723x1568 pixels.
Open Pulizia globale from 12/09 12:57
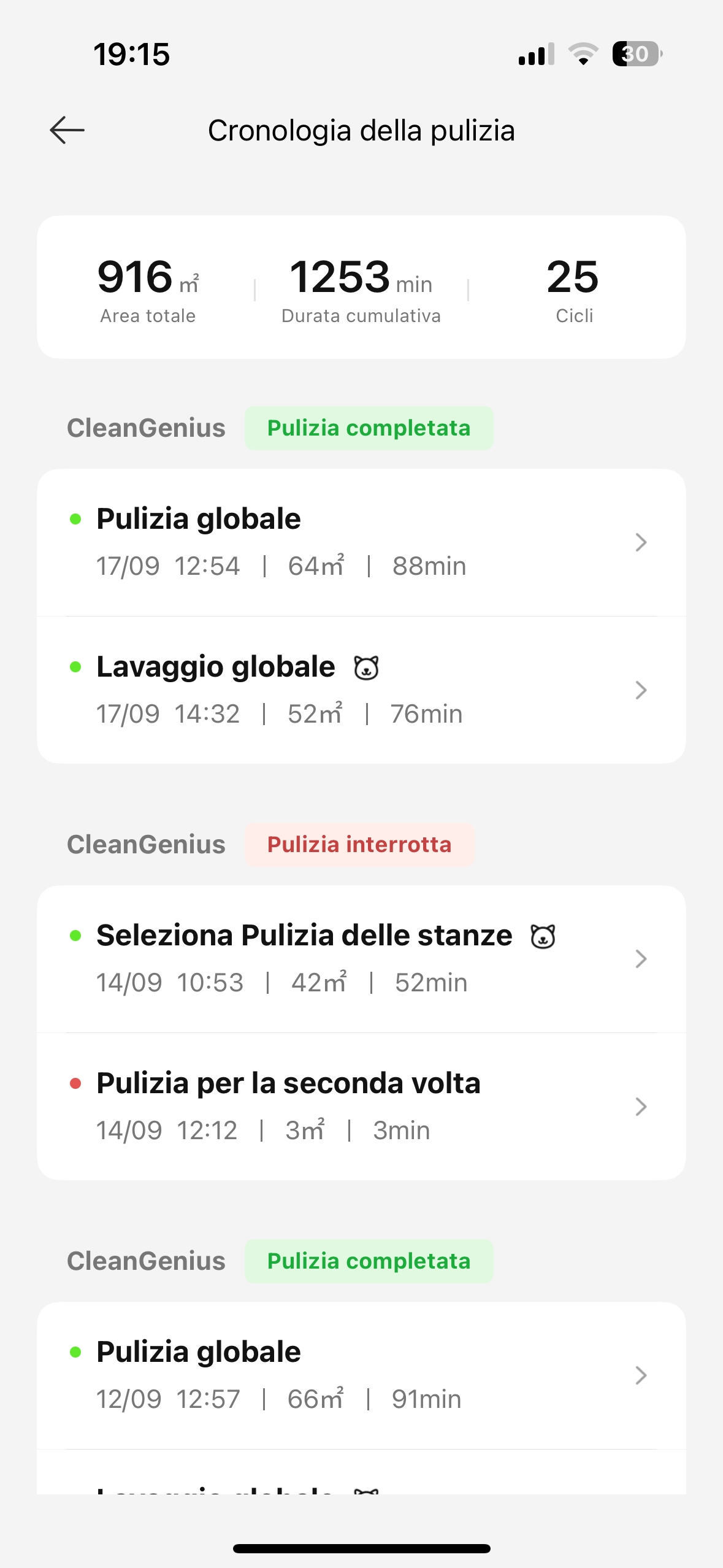click(x=361, y=1375)
